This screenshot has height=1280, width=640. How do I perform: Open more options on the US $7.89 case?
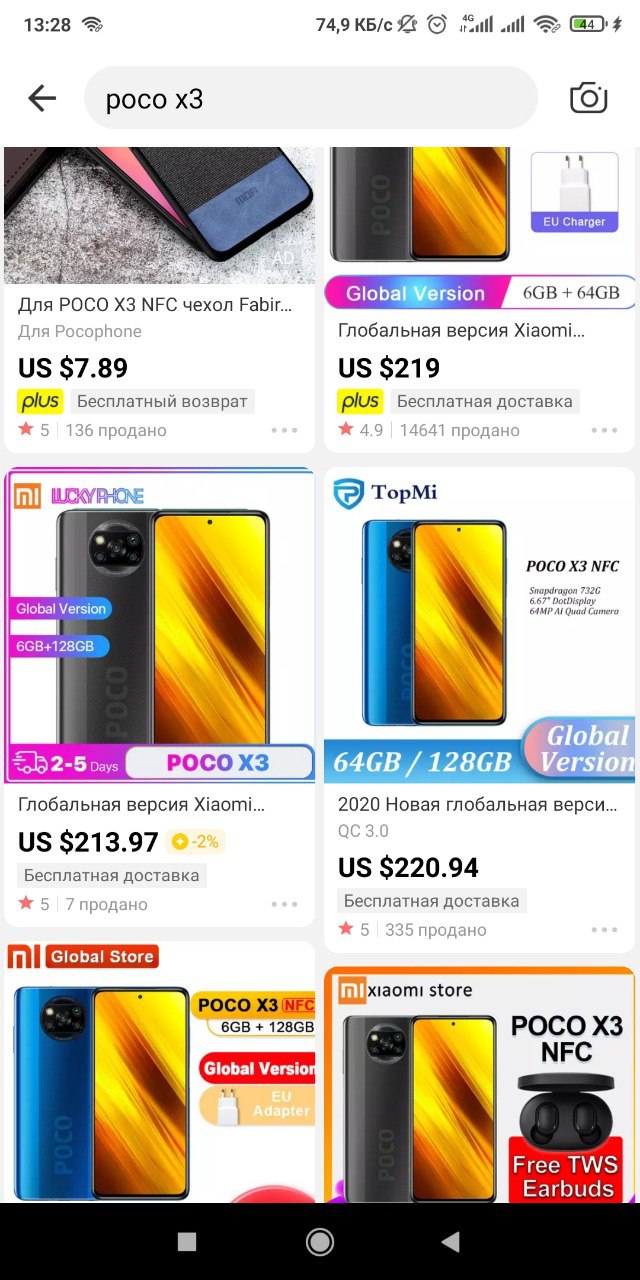pyautogui.click(x=284, y=431)
